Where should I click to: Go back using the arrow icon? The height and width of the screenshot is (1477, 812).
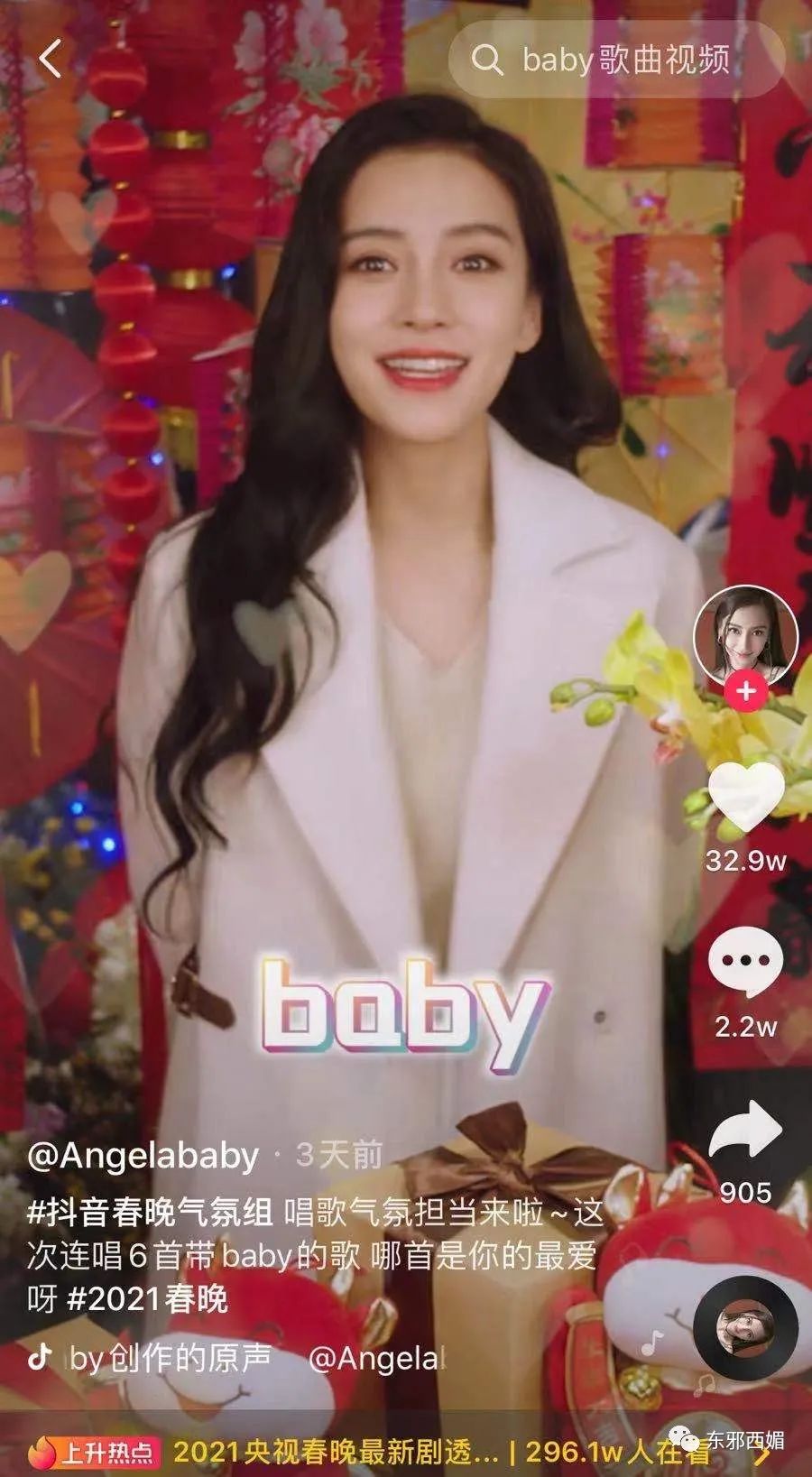point(51,58)
